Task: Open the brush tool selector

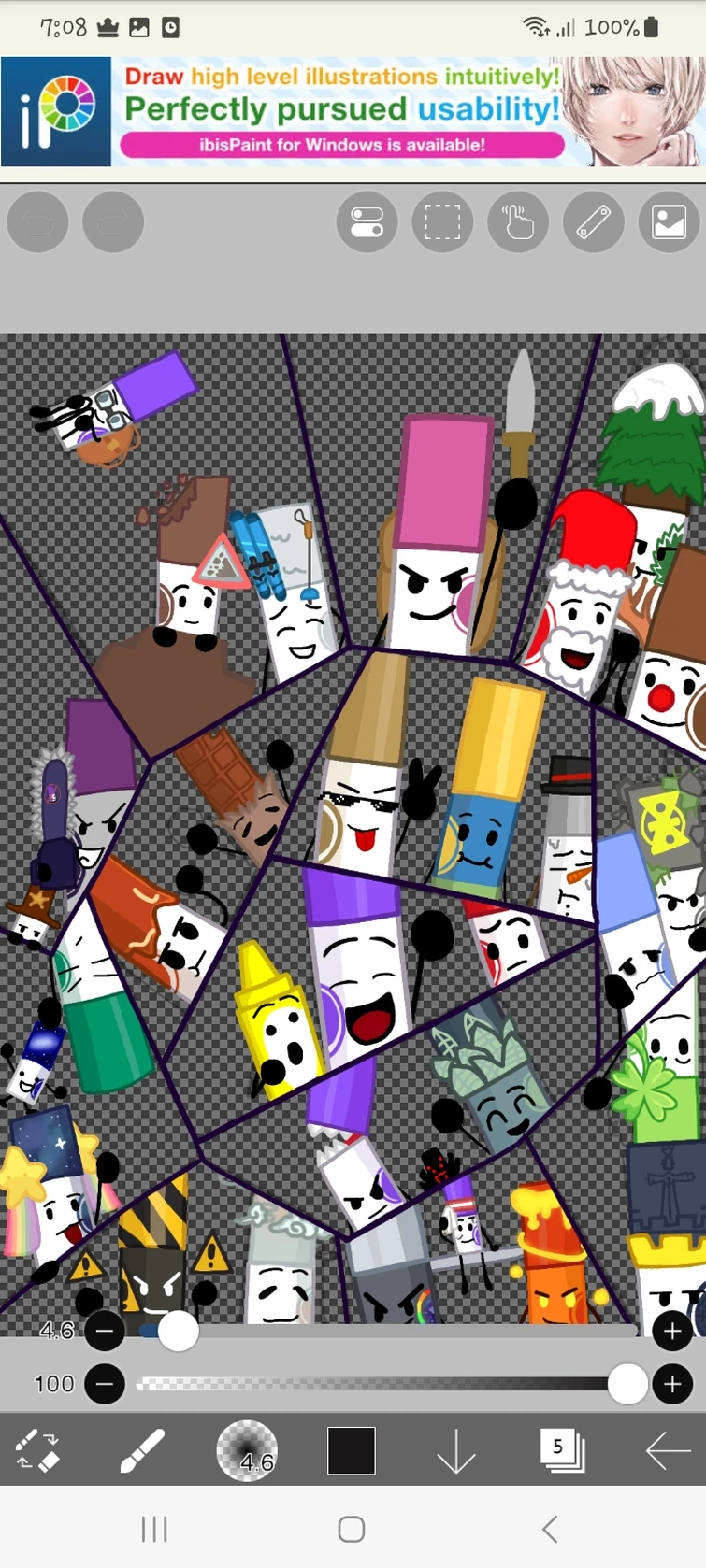Action: point(142,1451)
